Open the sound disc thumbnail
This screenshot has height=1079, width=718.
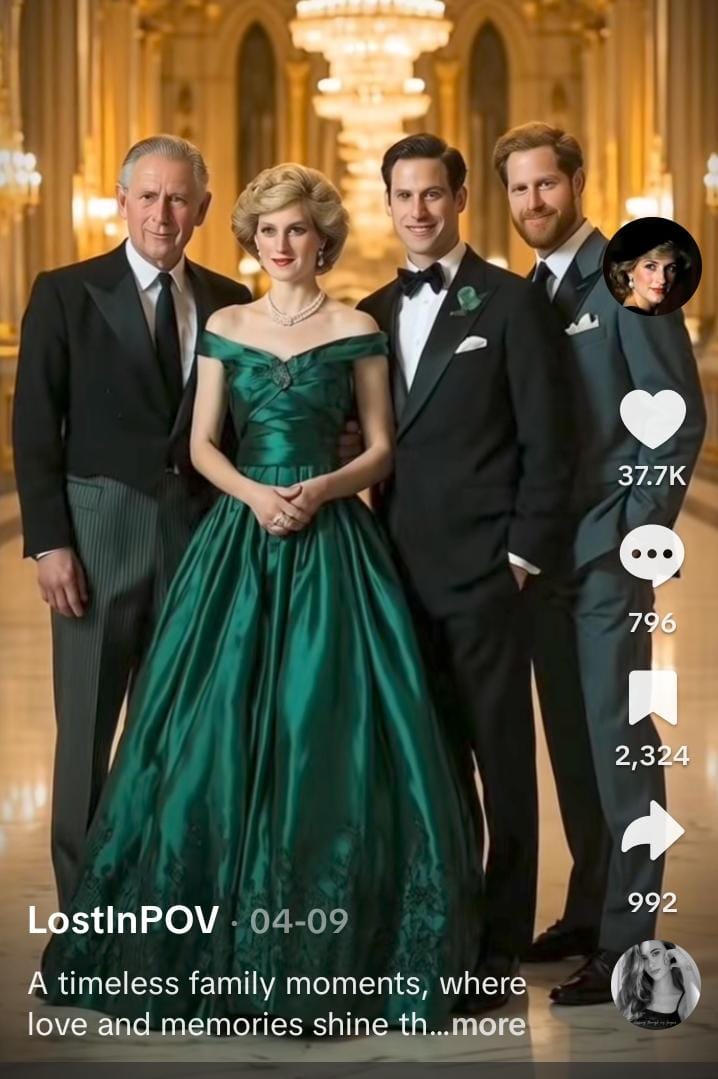pyautogui.click(x=655, y=983)
